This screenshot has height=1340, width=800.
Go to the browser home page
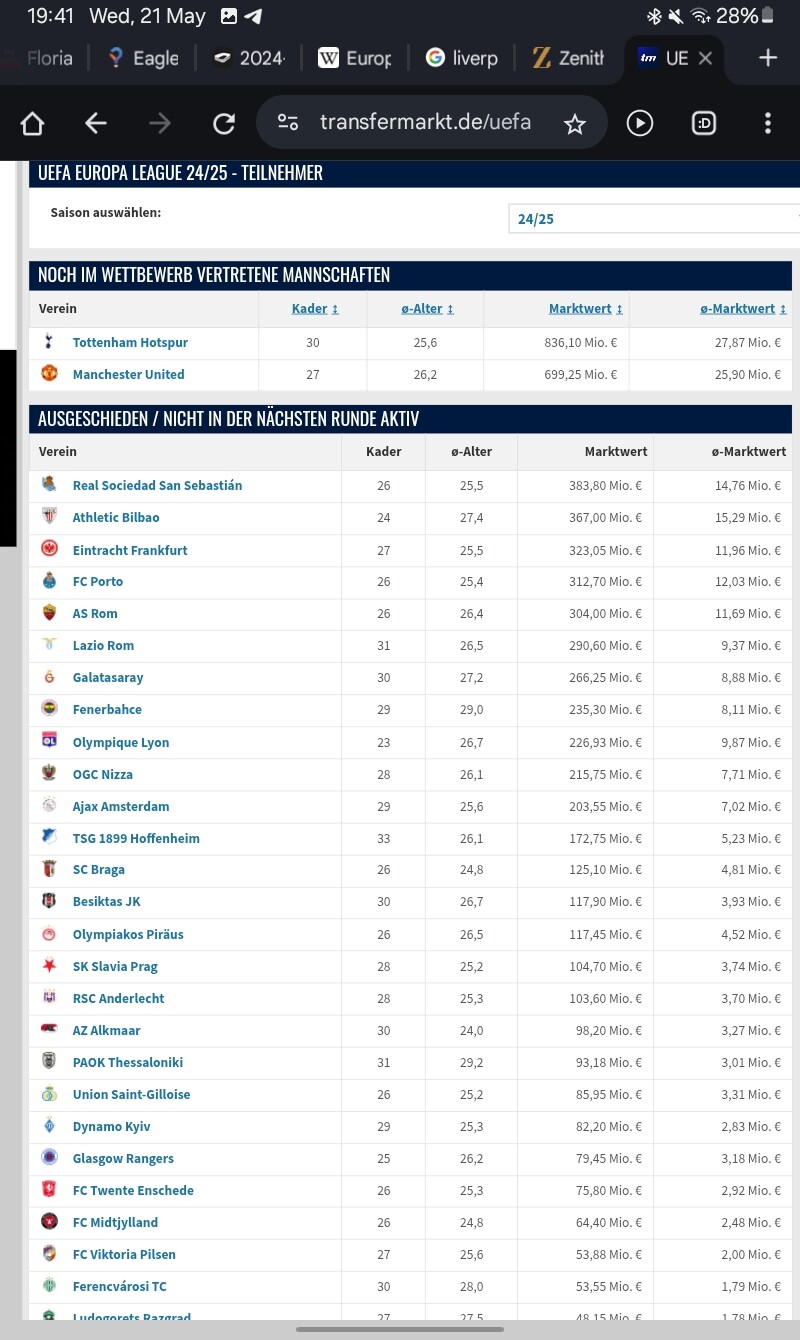point(33,123)
